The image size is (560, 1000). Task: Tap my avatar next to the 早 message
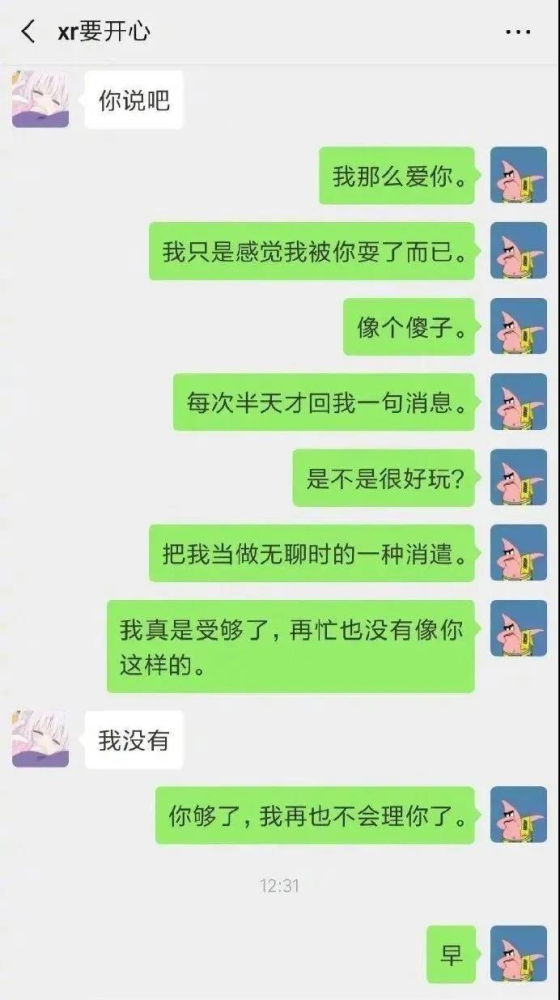[x=519, y=954]
